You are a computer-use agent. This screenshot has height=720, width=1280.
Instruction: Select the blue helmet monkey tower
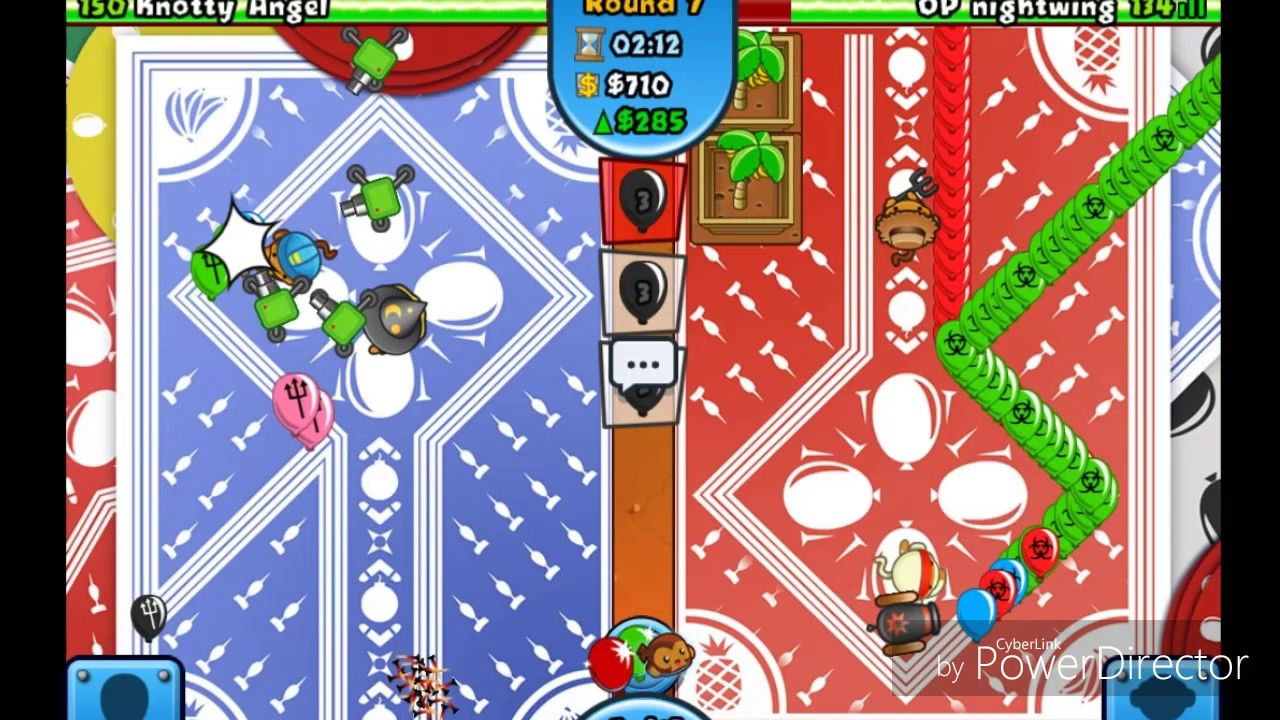[297, 254]
